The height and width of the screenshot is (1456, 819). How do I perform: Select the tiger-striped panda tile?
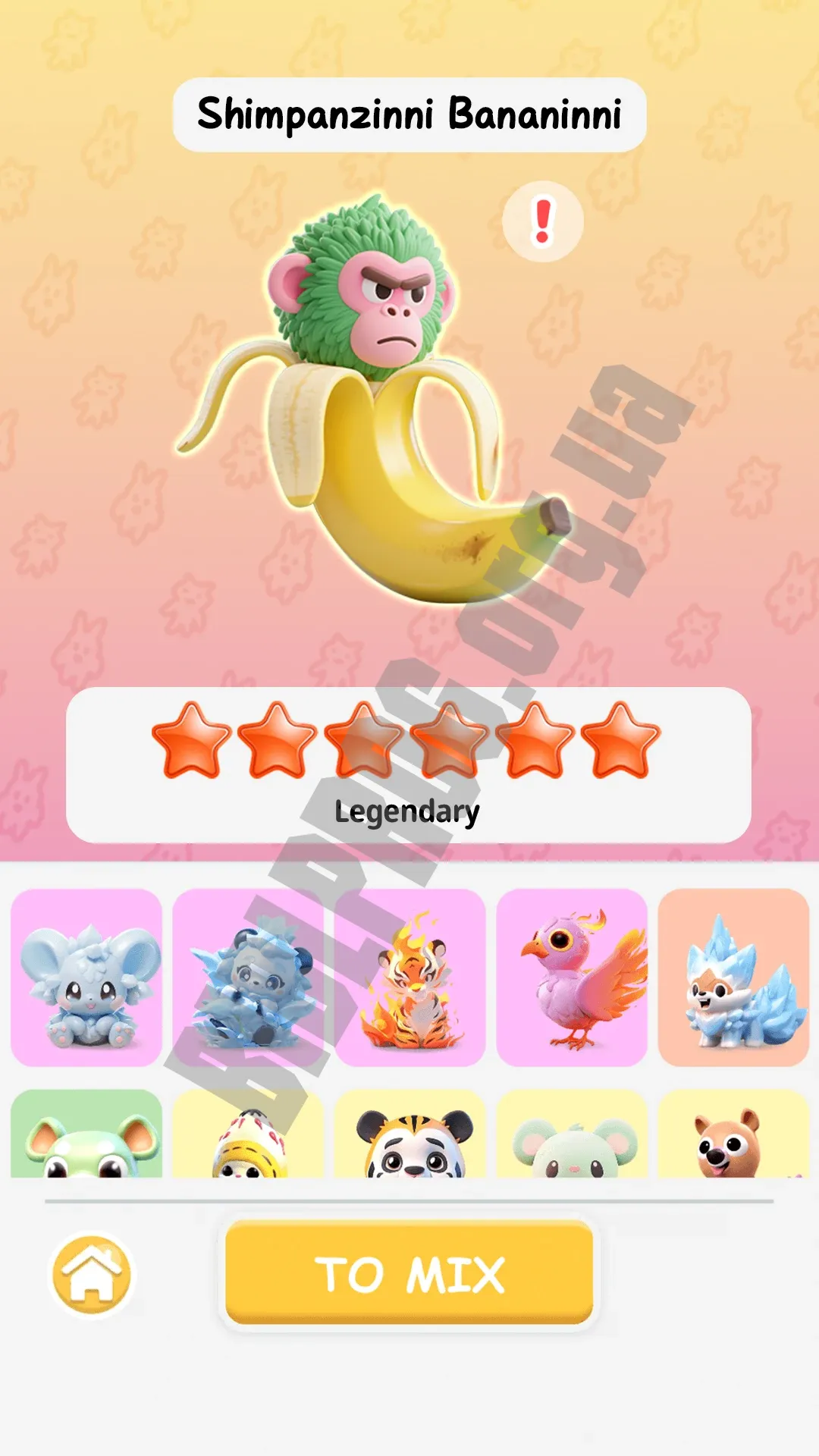[410, 1134]
